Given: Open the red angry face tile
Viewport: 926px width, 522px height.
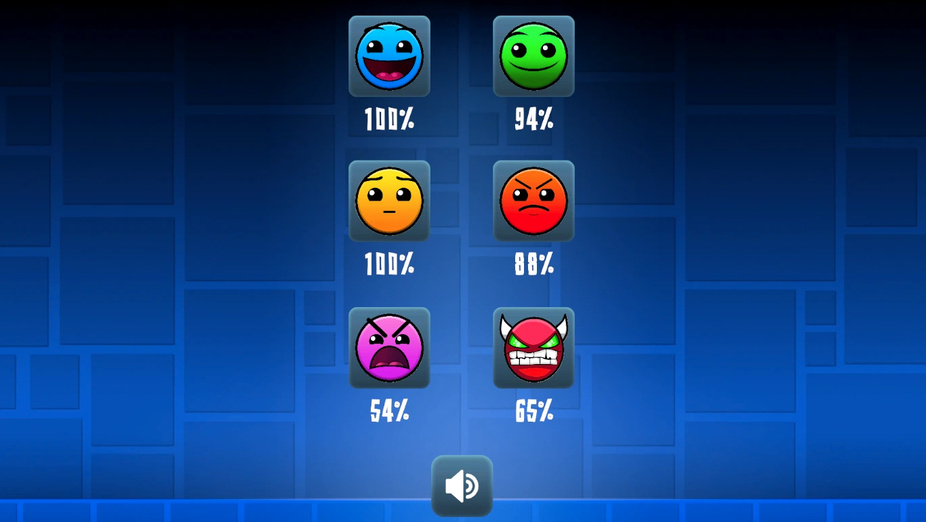Looking at the screenshot, I should point(533,201).
